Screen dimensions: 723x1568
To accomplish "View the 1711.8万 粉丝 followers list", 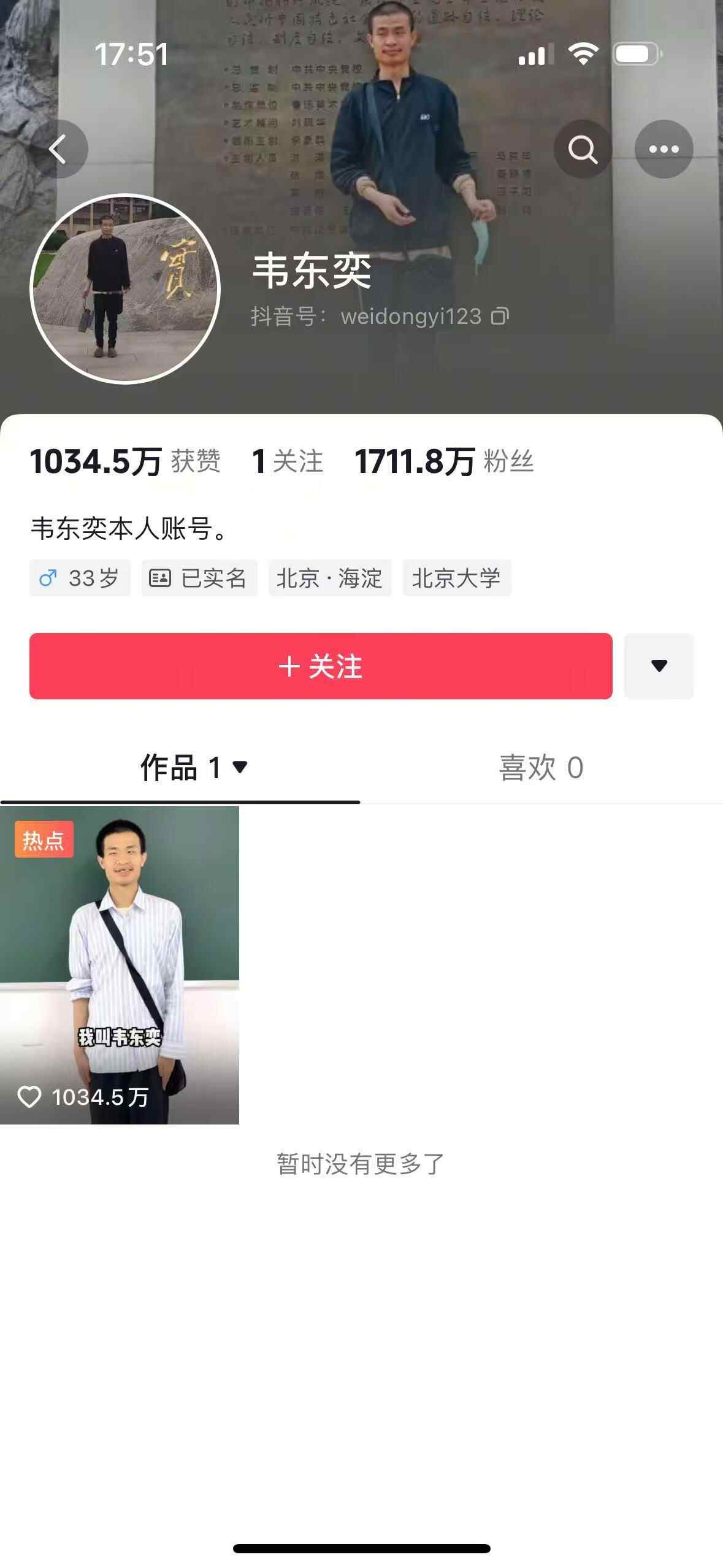I will pos(444,461).
